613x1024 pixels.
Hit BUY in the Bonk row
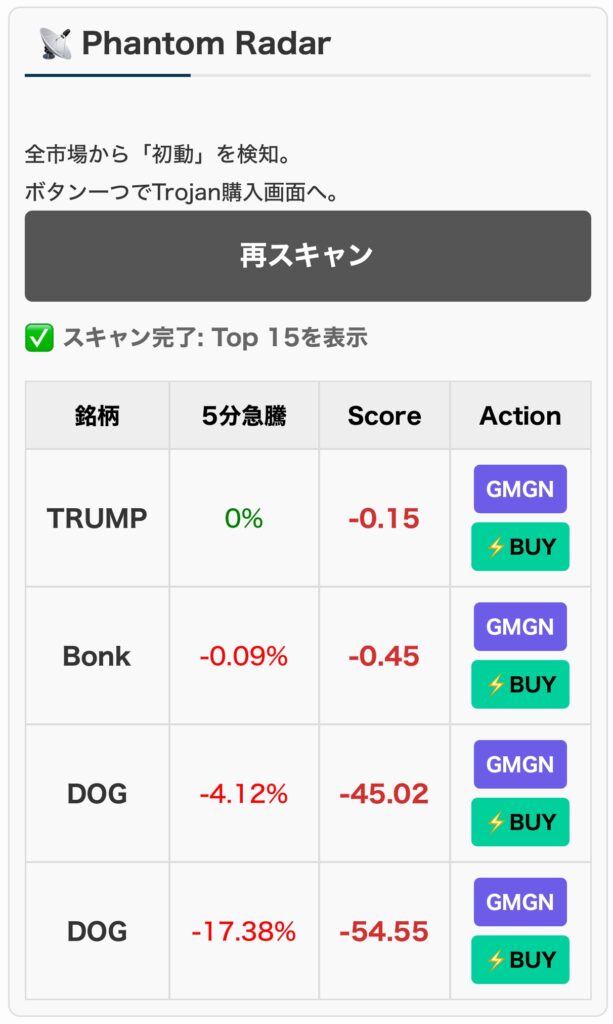coord(520,685)
